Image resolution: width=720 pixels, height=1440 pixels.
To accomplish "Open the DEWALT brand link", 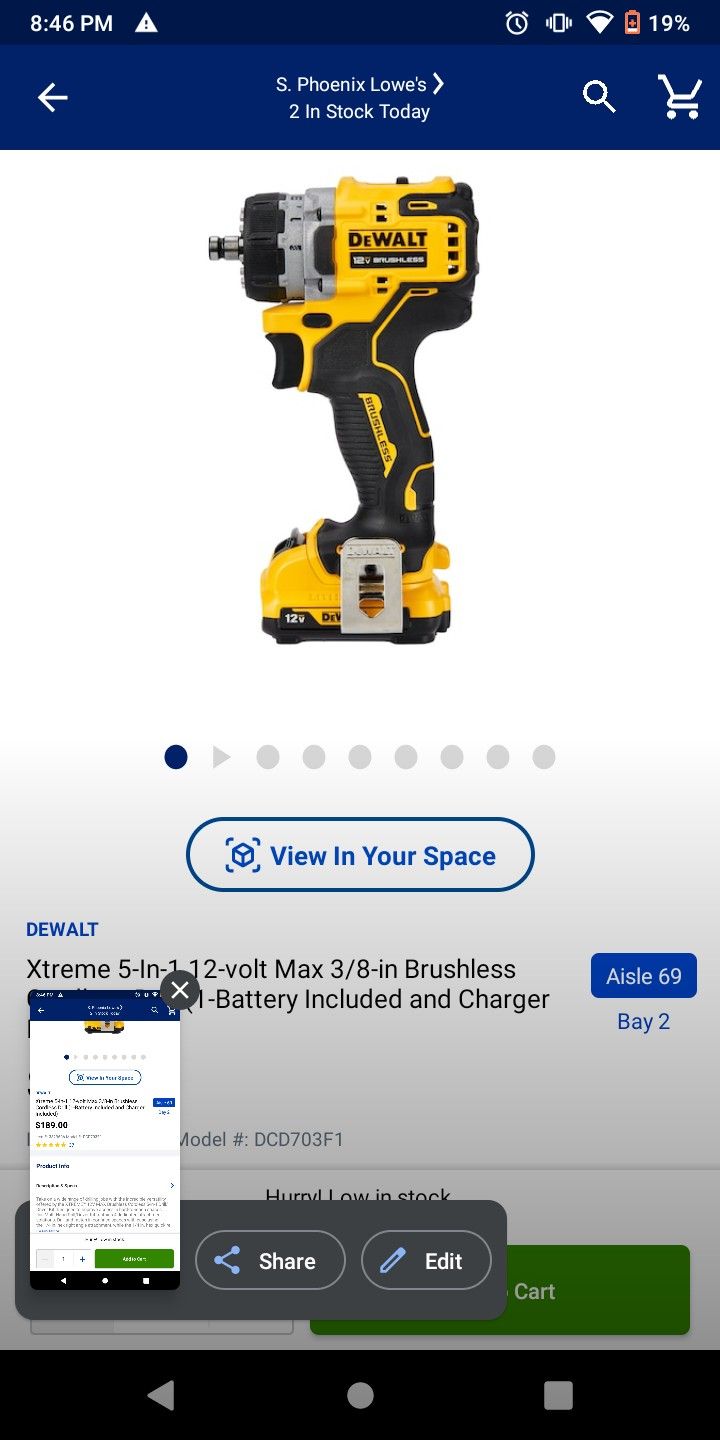I will click(x=62, y=929).
